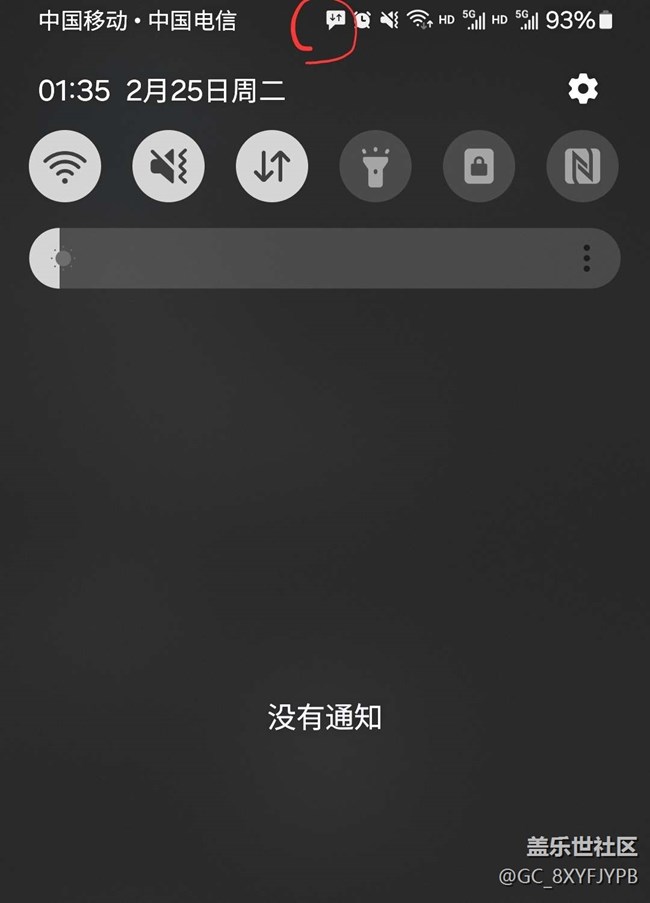Turn on the flashlight
Viewport: 650px width, 903px height.
[x=375, y=166]
